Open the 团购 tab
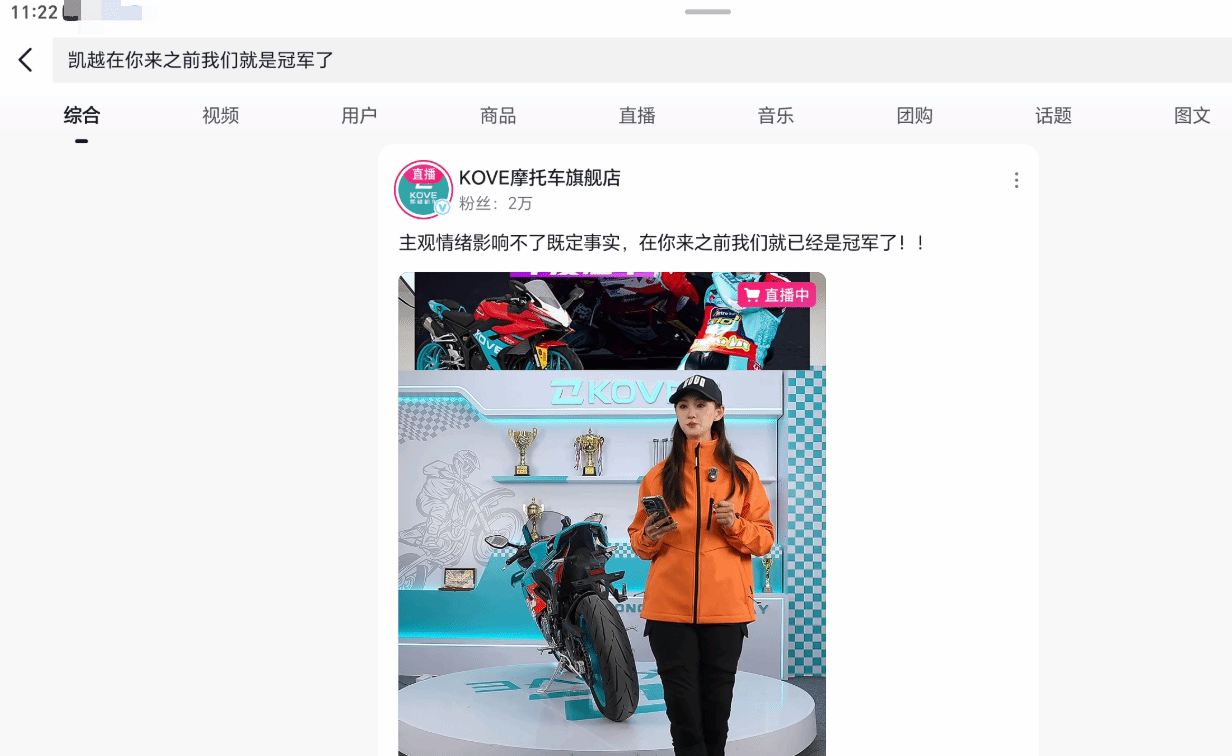 (915, 116)
